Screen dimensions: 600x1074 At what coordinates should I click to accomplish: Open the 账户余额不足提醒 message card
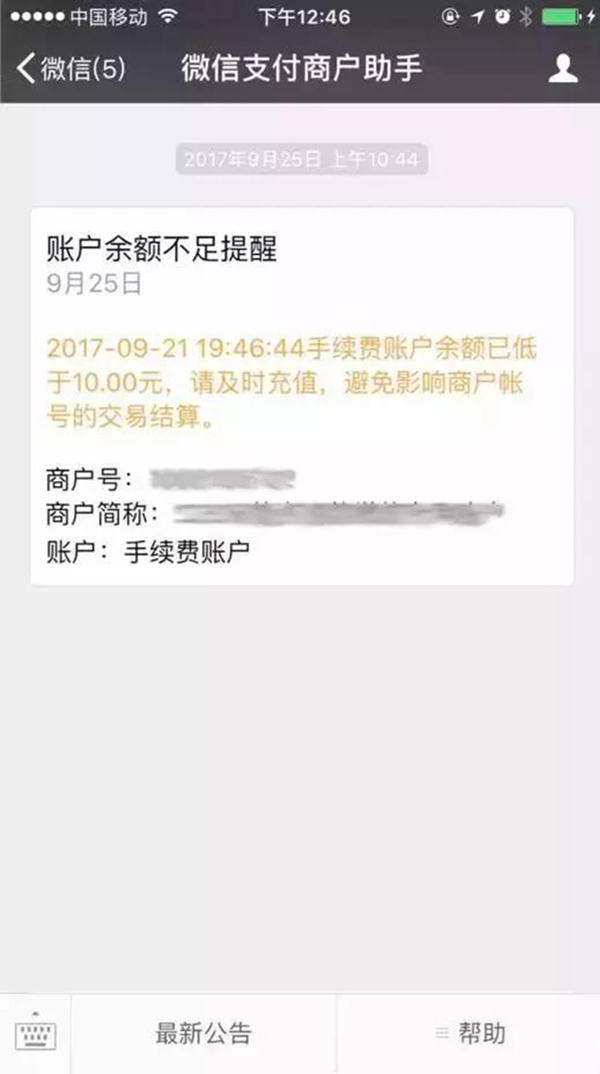301,396
